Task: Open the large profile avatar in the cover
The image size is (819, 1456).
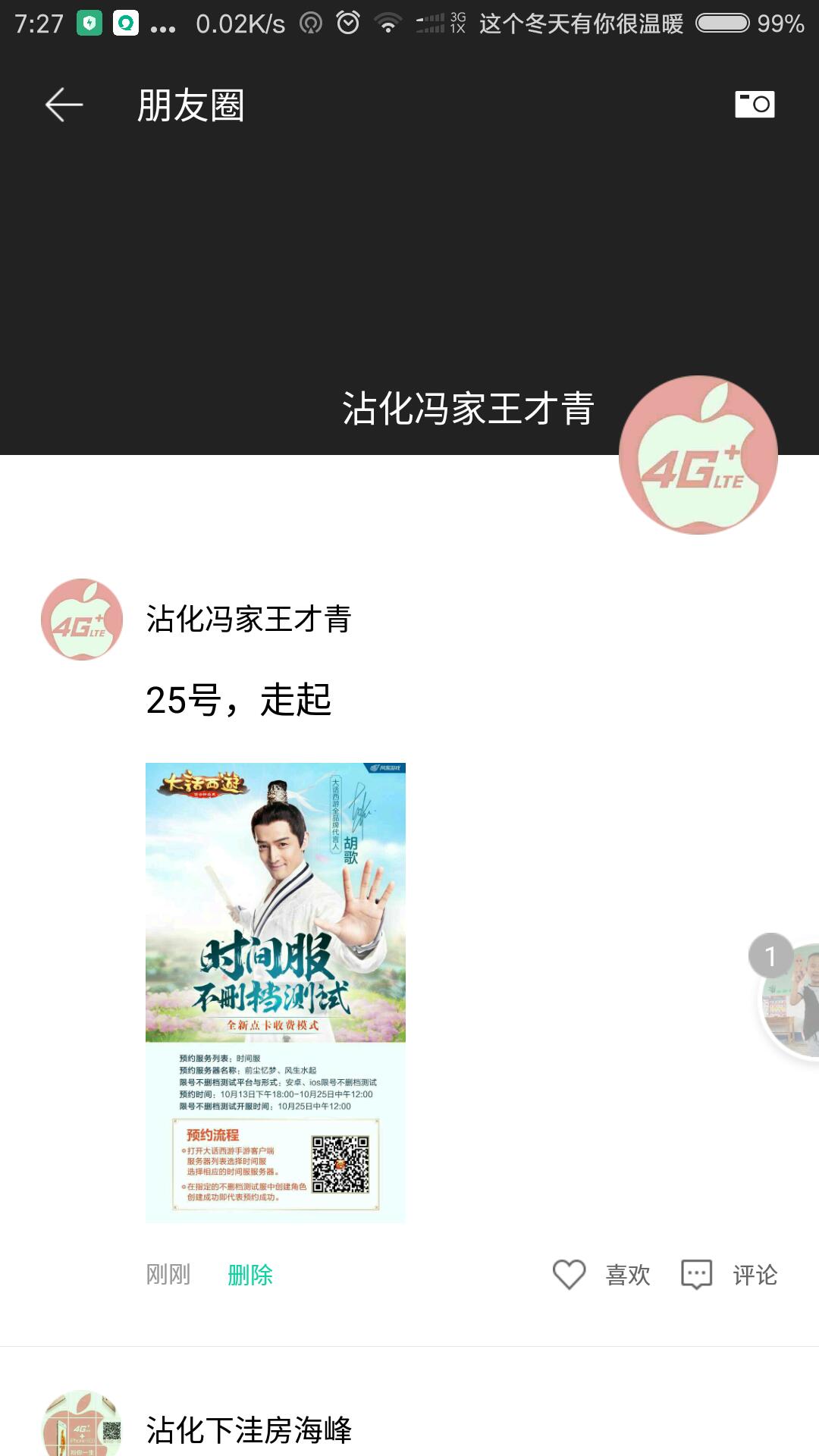Action: [698, 455]
